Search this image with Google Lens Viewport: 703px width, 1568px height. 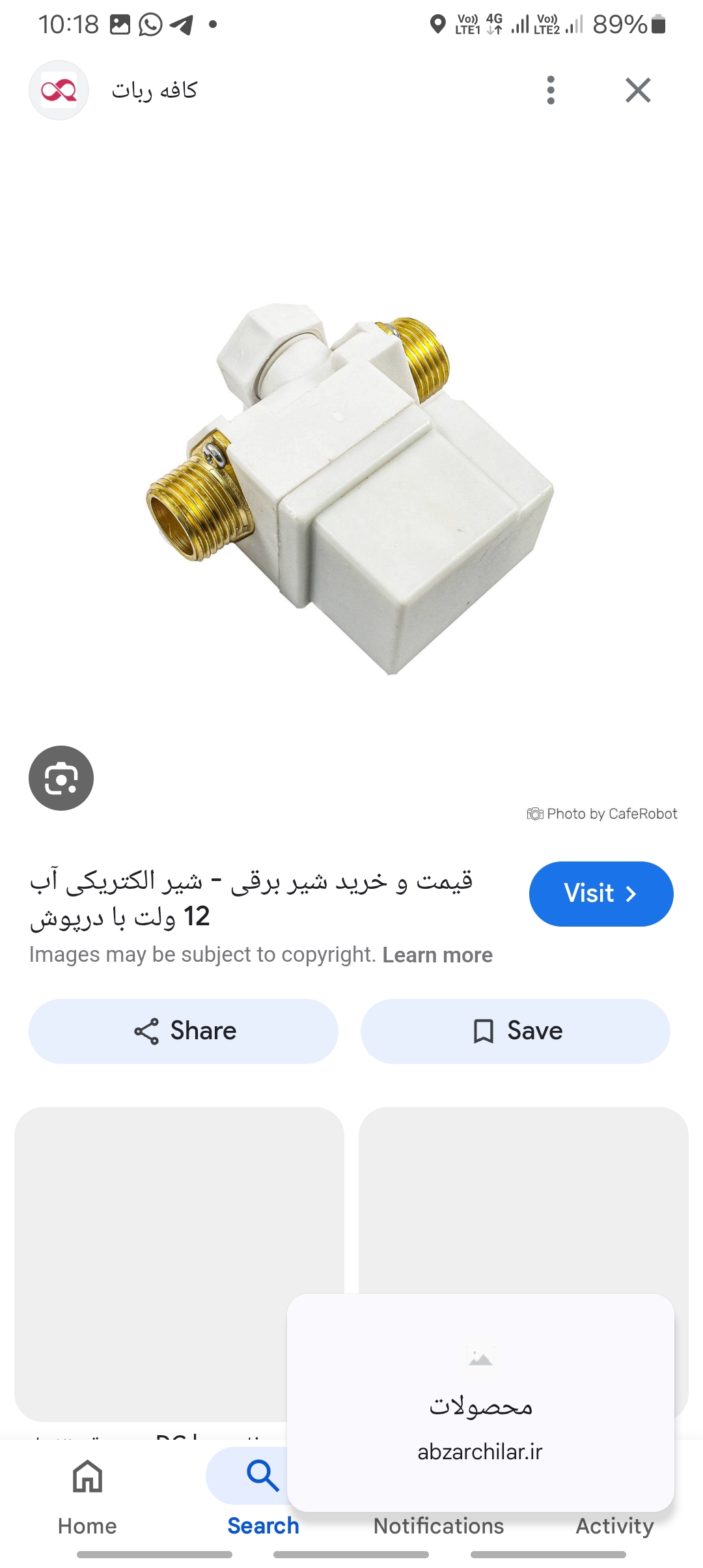[61, 778]
